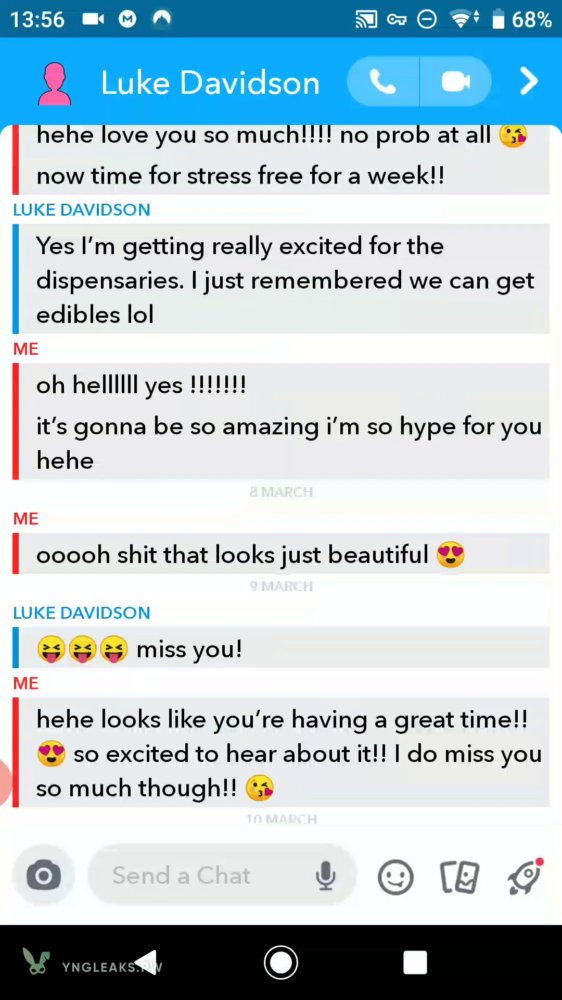Go back using the system back button
This screenshot has width=562, height=1000.
pyautogui.click(x=146, y=962)
